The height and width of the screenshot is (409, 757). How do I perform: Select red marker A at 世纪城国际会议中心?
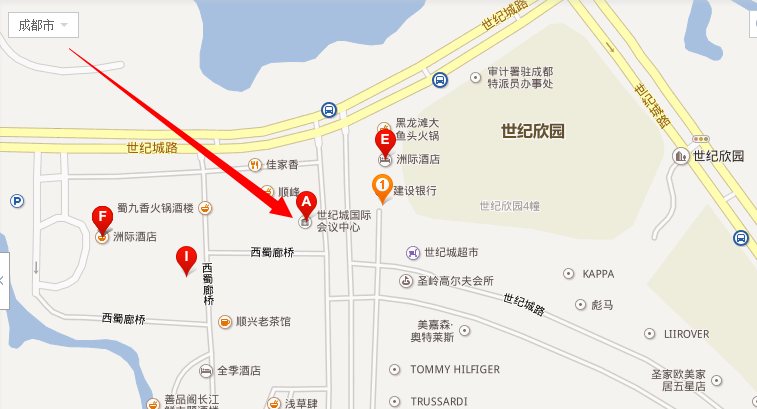307,203
